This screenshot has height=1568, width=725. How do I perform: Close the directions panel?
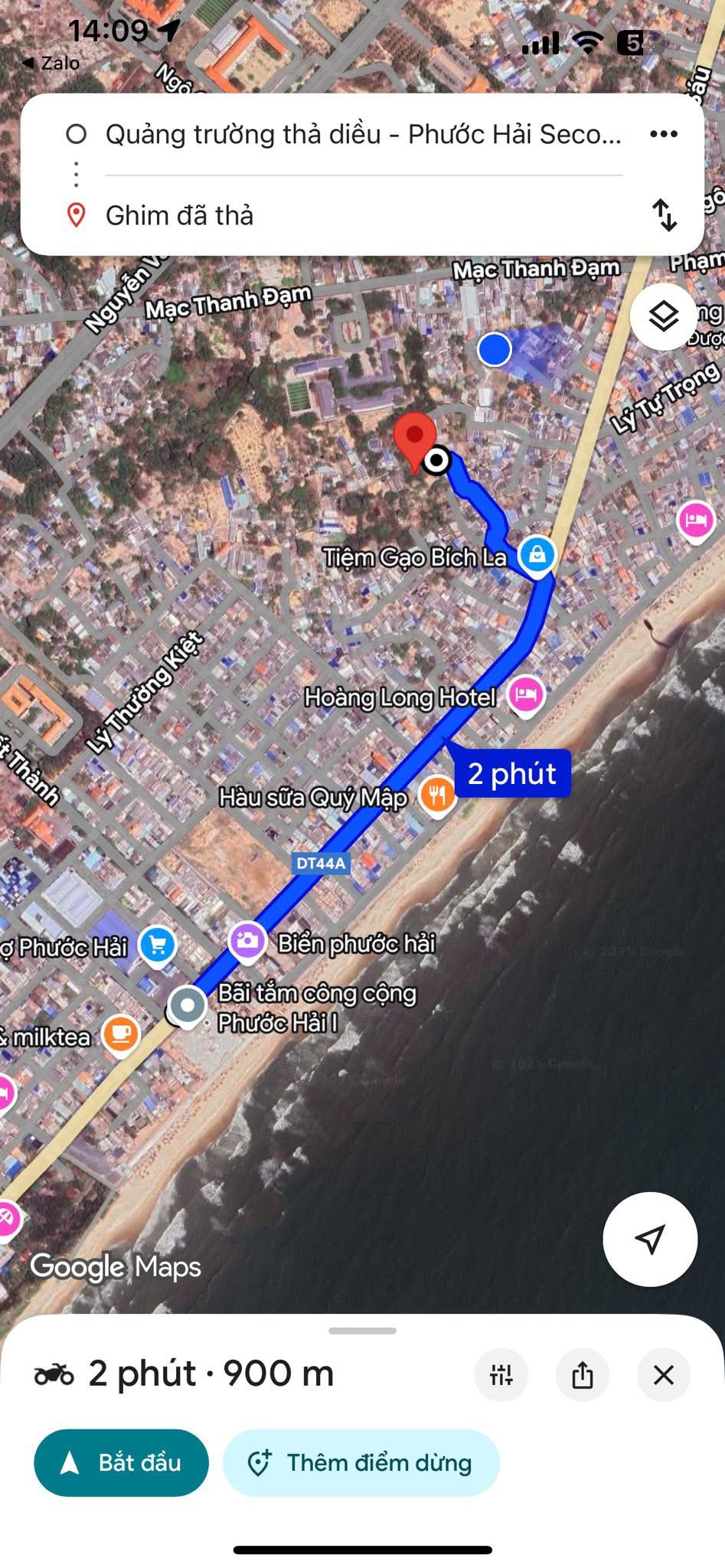pyautogui.click(x=663, y=1375)
